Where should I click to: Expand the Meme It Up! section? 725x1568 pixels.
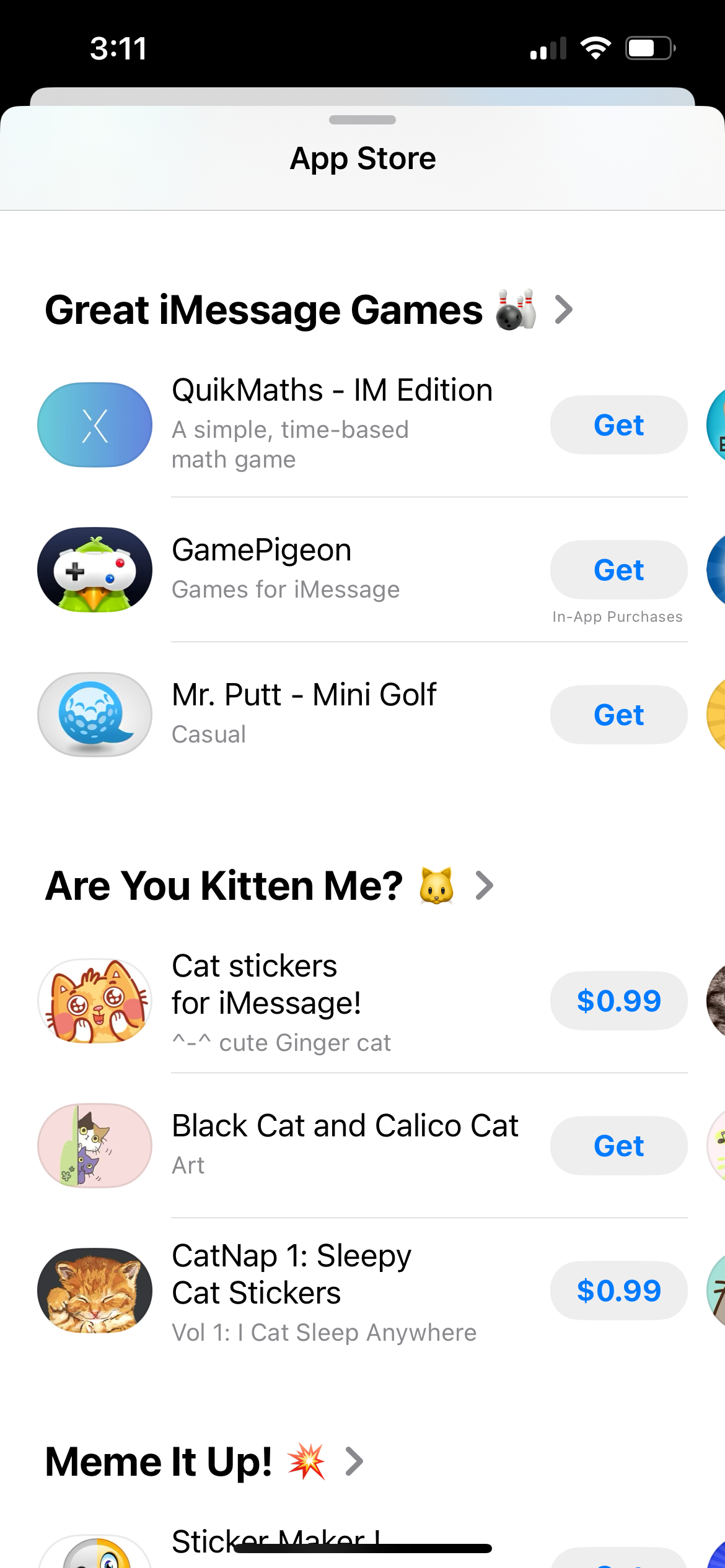tap(354, 1461)
